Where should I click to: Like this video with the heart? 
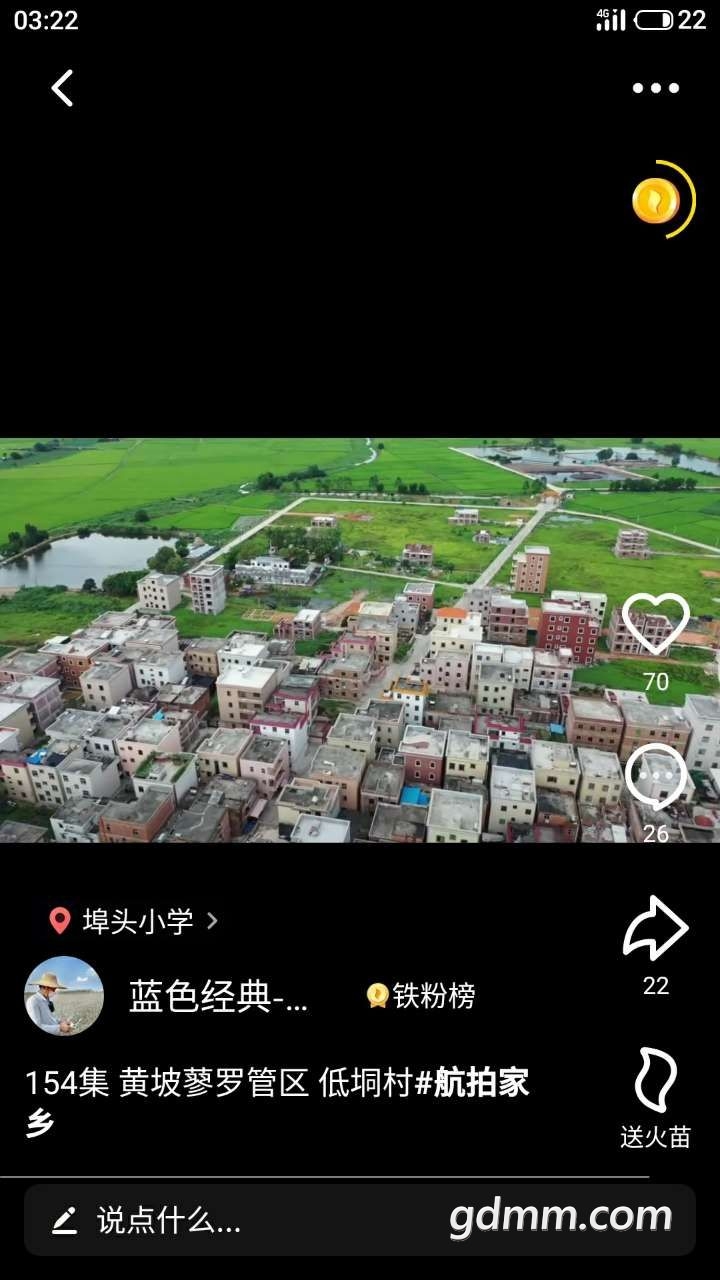click(655, 624)
